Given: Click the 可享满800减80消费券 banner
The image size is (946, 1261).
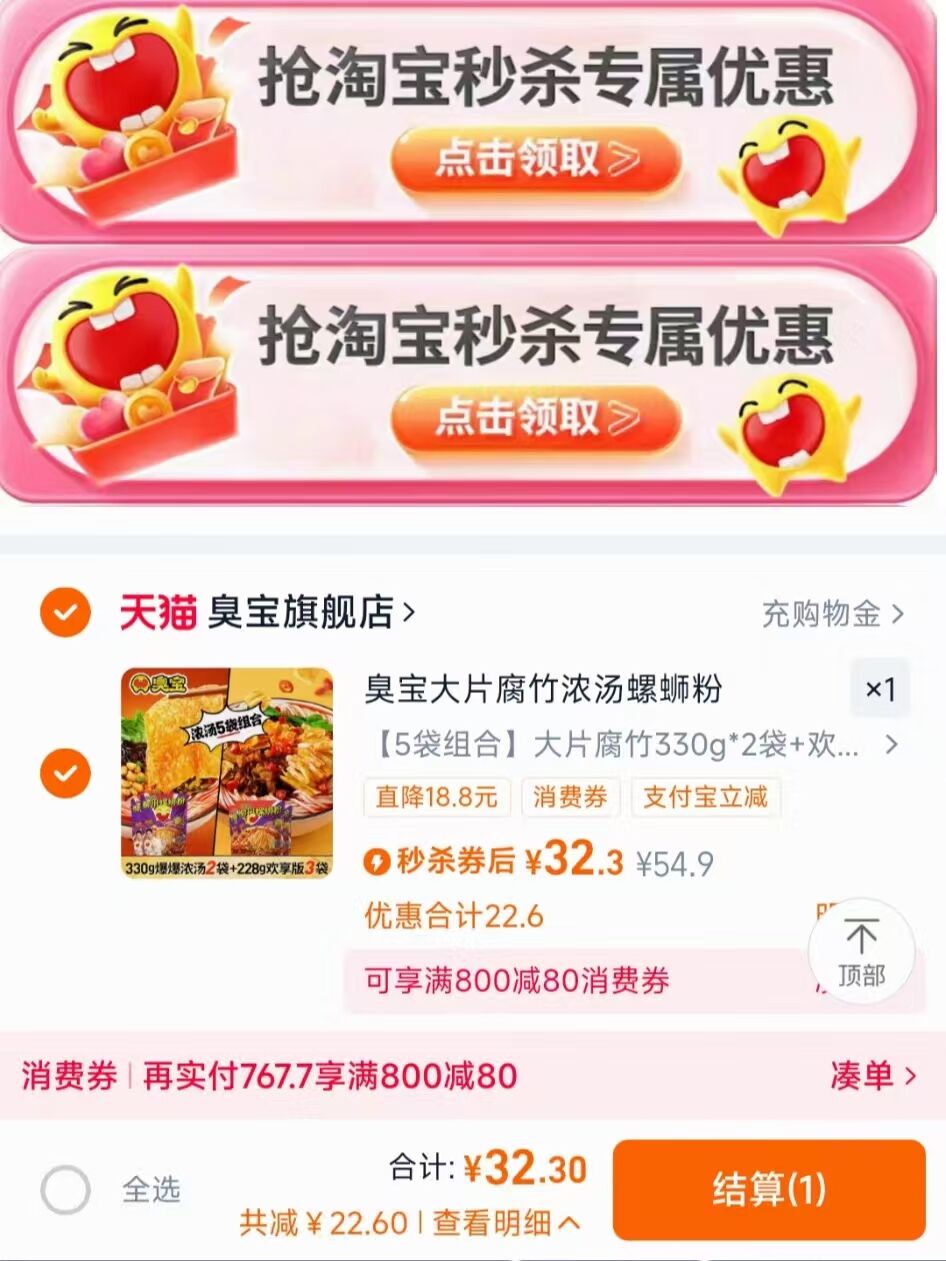Looking at the screenshot, I should click(x=520, y=982).
